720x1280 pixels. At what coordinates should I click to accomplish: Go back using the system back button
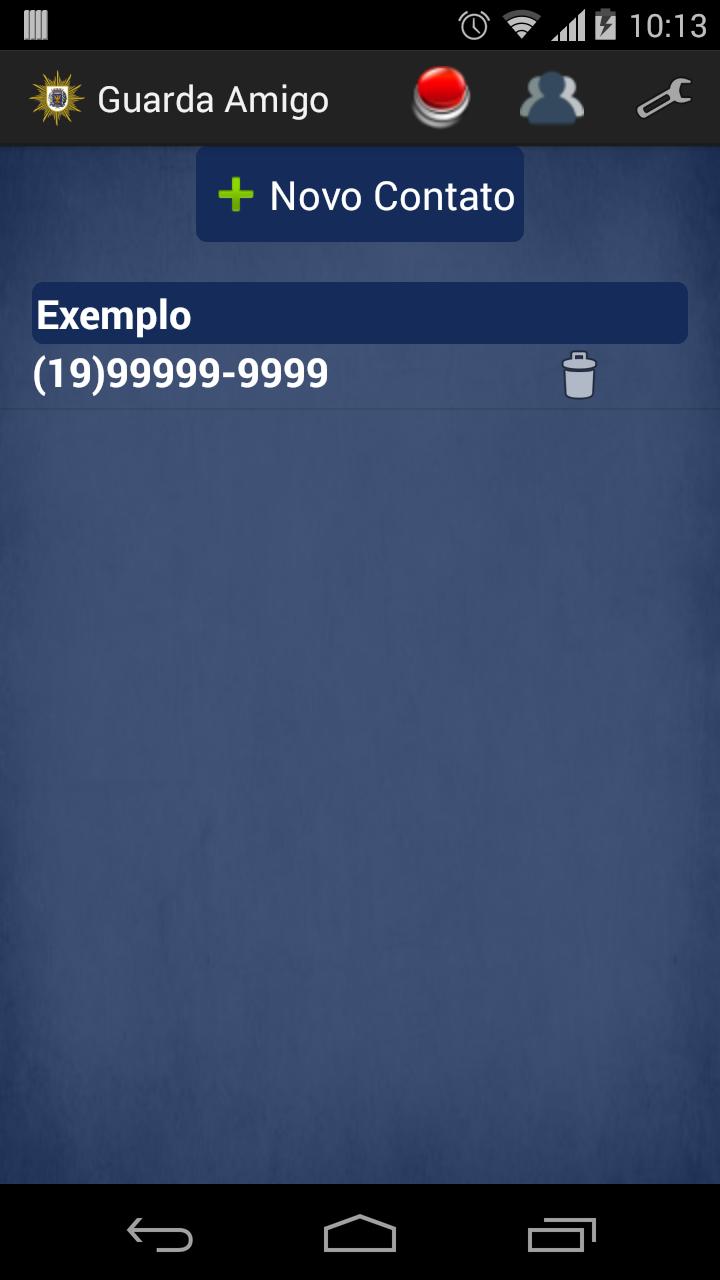[x=160, y=1234]
